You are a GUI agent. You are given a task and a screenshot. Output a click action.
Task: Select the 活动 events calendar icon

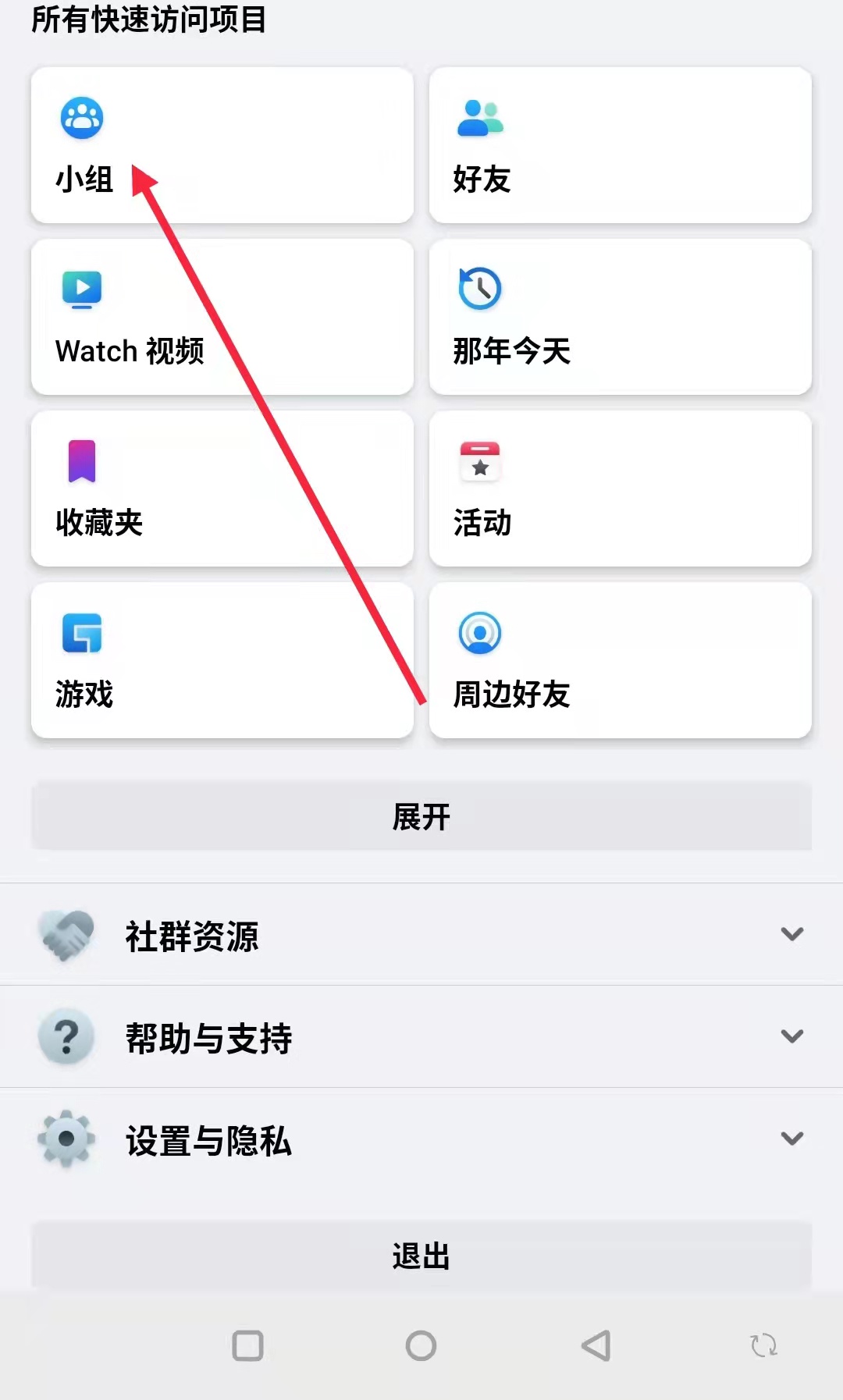[479, 462]
